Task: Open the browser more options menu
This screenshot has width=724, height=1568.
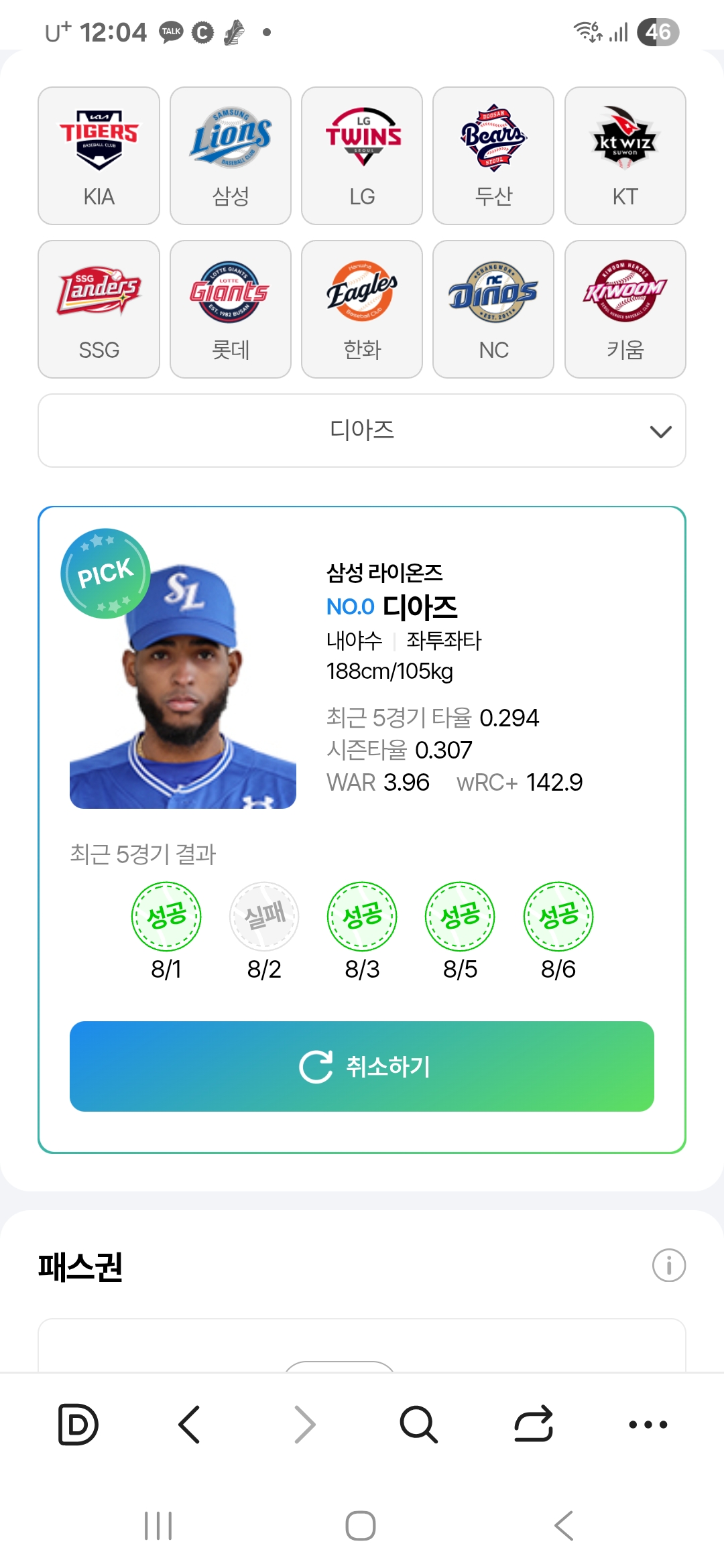Action: pos(648,1424)
